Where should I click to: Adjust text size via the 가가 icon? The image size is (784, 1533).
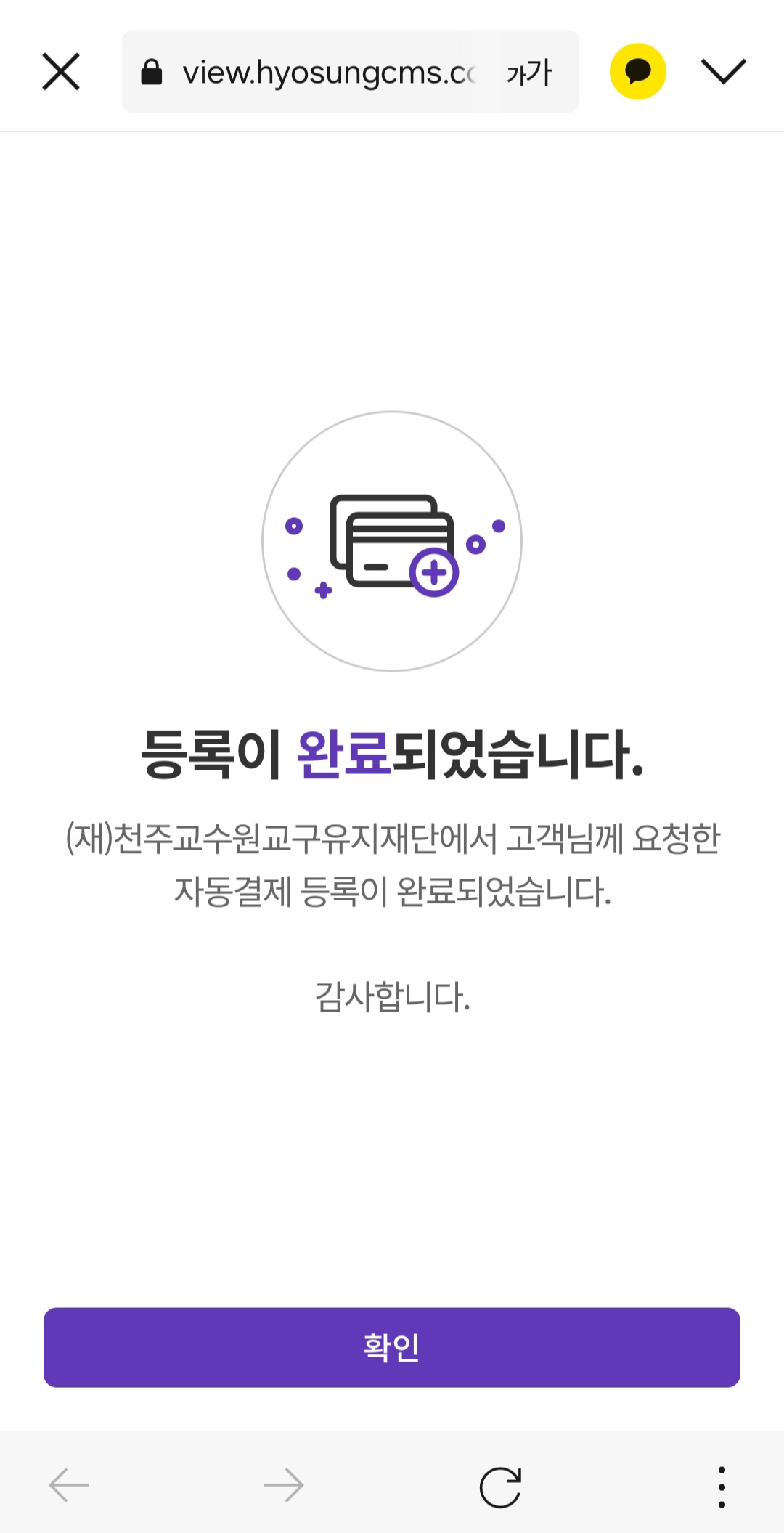pyautogui.click(x=528, y=70)
